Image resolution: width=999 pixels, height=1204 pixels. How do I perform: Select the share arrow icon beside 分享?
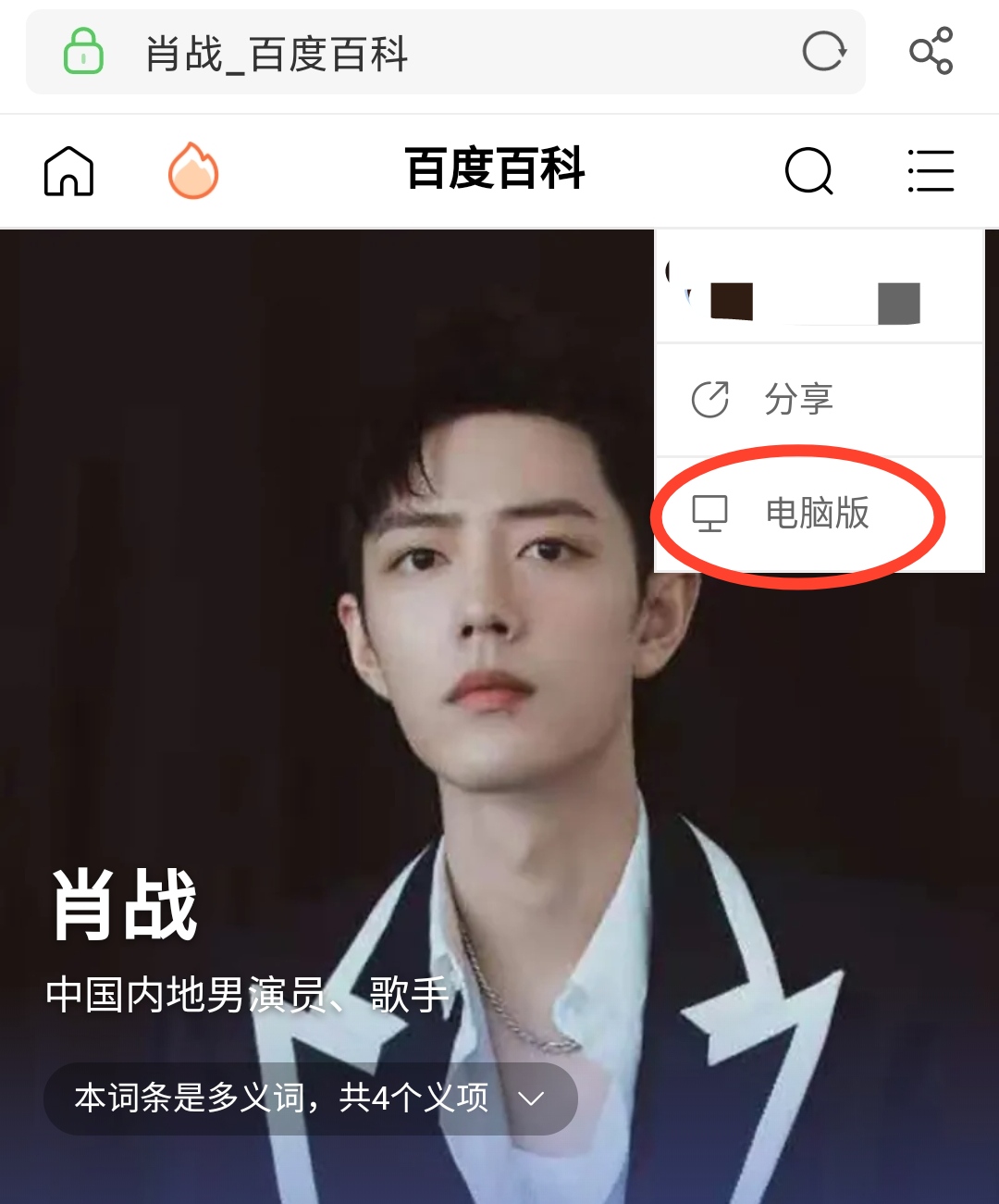[x=709, y=400]
